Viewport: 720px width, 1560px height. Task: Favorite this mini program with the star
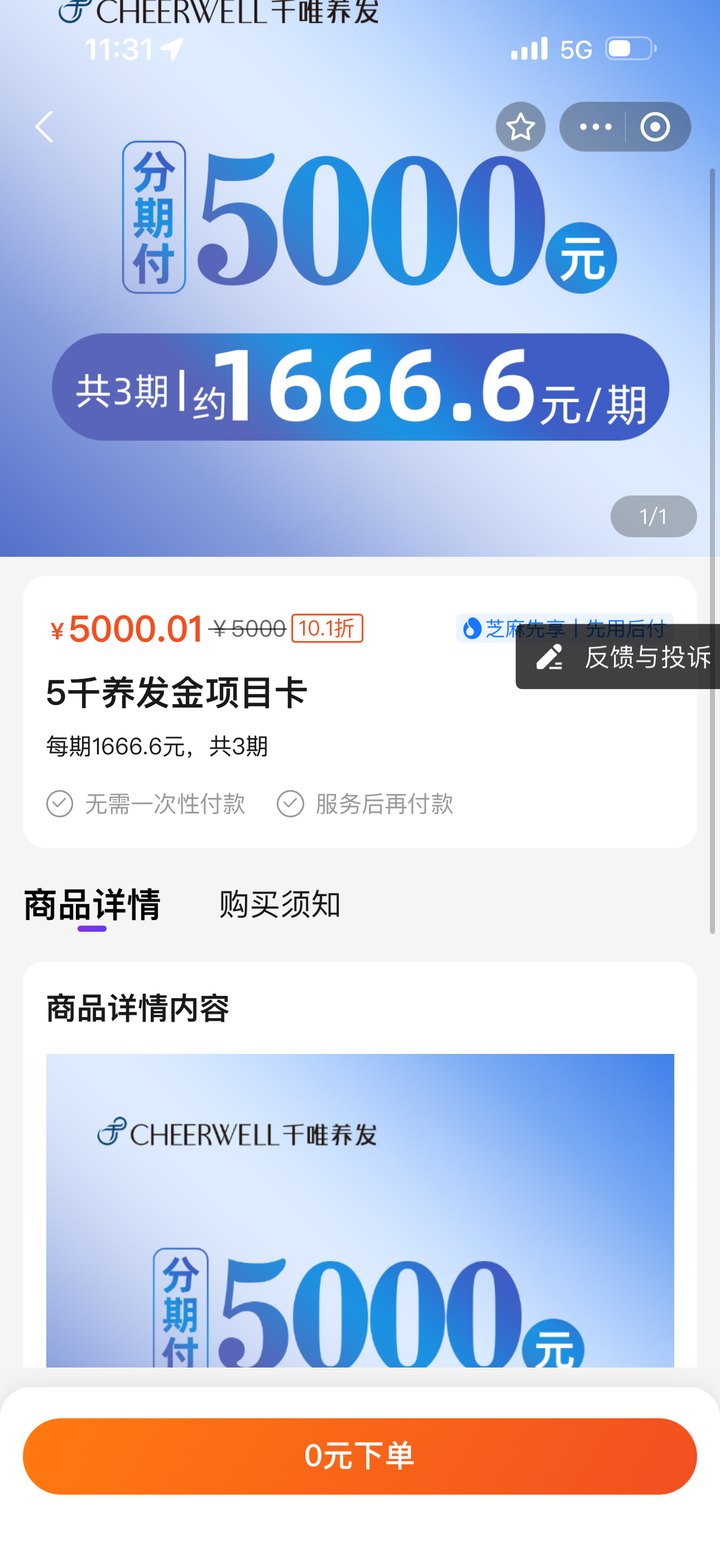(x=520, y=127)
